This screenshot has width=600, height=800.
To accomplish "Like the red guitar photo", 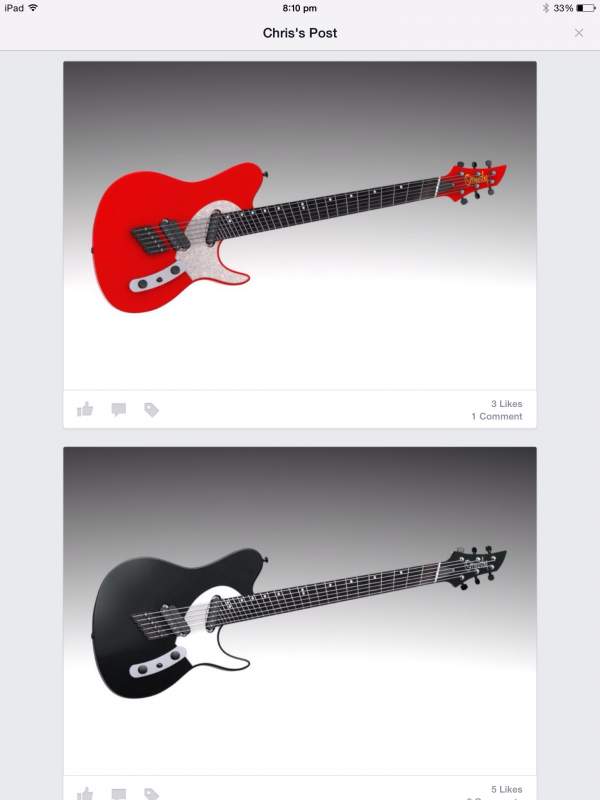I will coord(85,409).
